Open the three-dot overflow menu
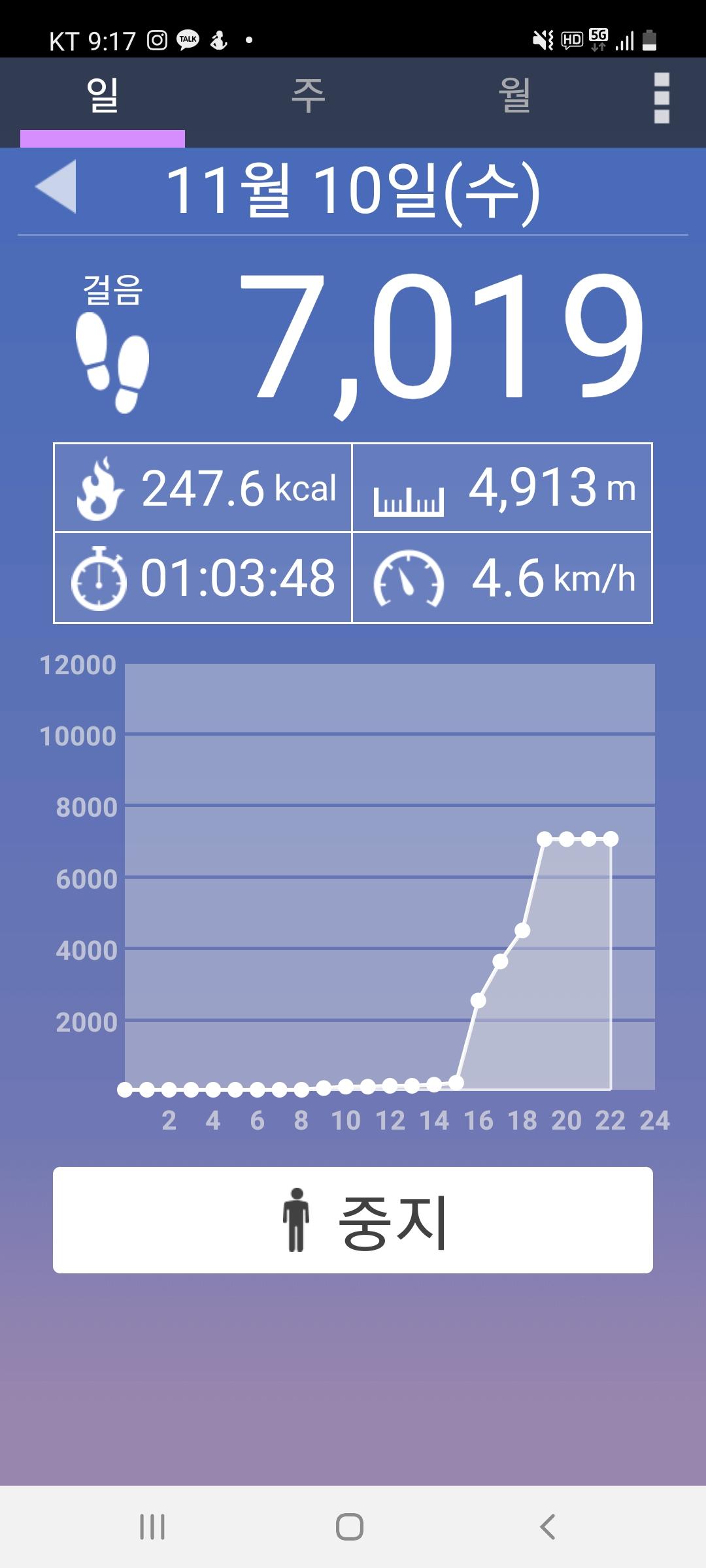 [662, 98]
